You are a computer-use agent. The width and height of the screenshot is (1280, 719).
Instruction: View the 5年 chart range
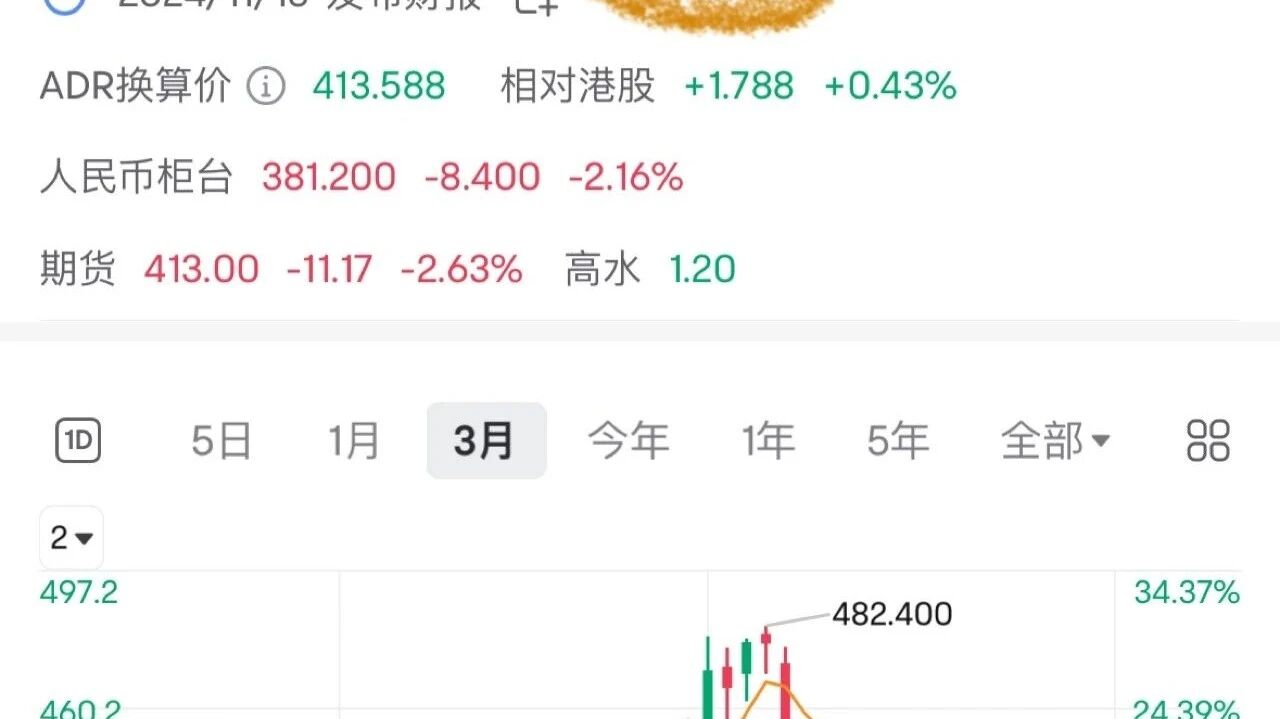[x=897, y=440]
